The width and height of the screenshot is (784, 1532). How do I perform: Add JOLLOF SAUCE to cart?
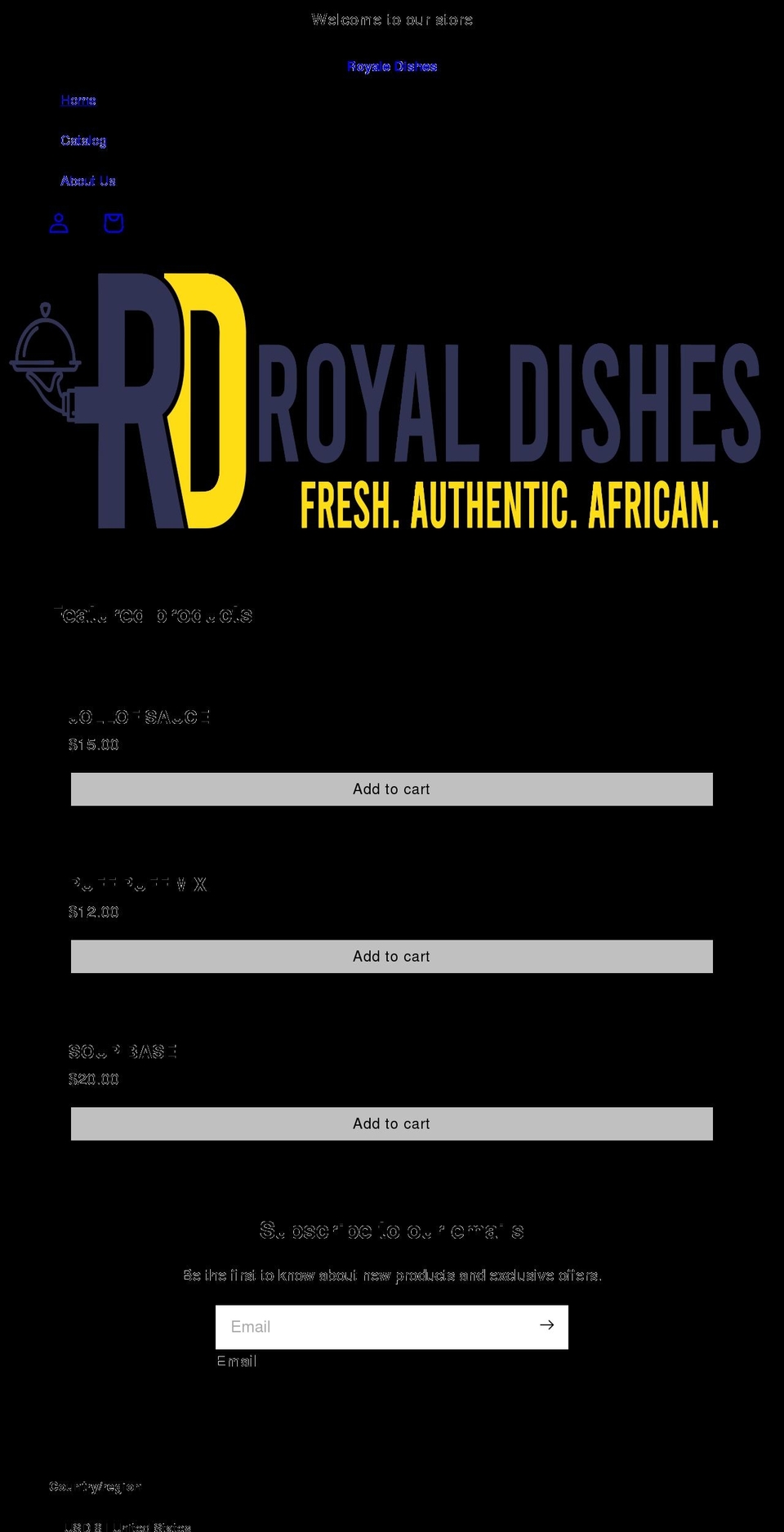(x=391, y=788)
